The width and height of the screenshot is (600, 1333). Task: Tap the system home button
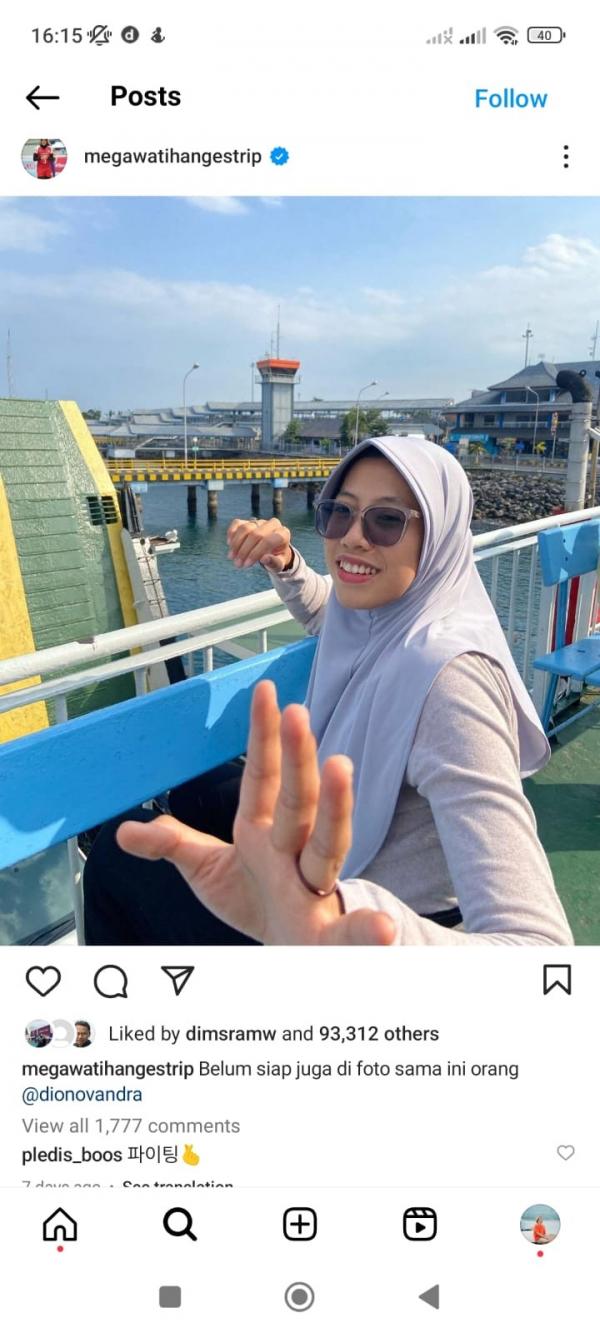pyautogui.click(x=299, y=1297)
